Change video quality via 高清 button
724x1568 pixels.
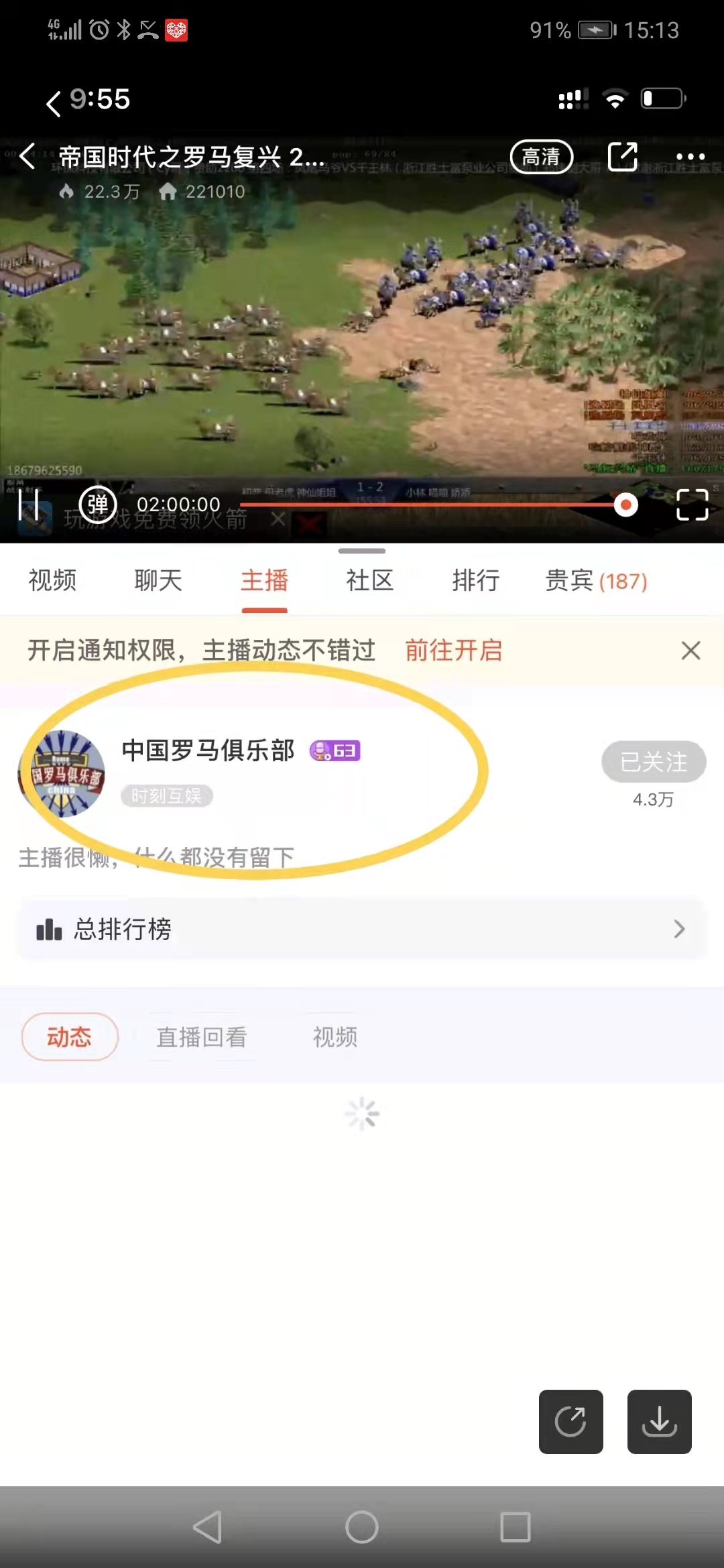point(541,157)
